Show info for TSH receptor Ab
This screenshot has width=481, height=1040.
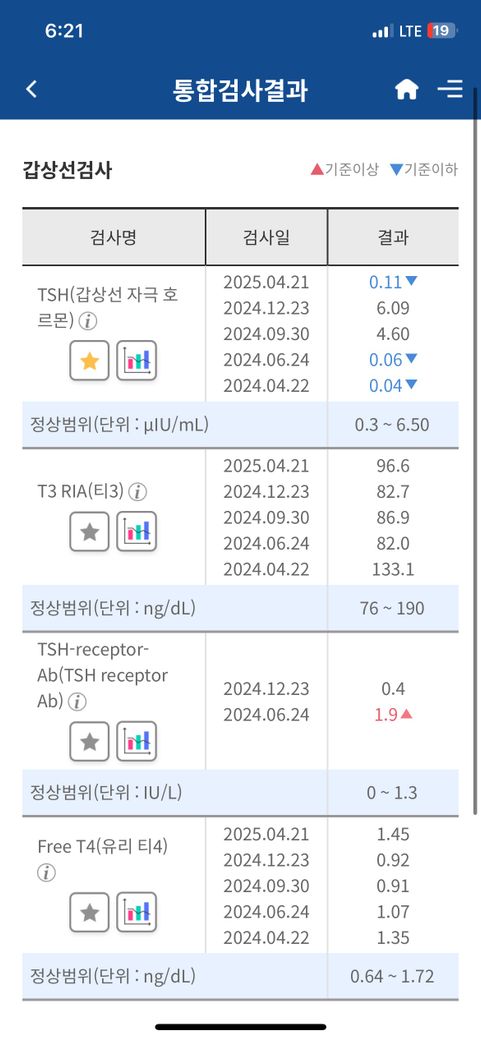(78, 702)
